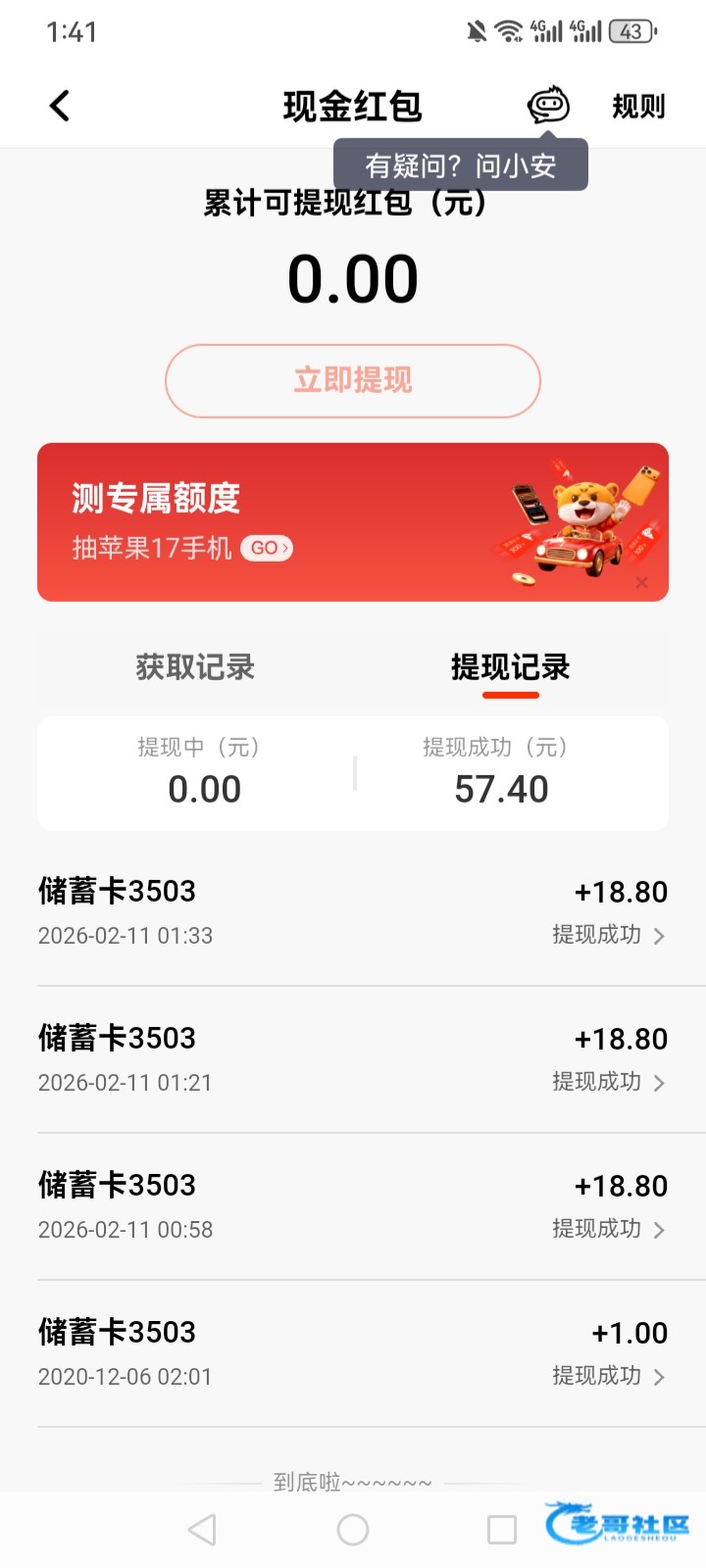The height and width of the screenshot is (1568, 706).
Task: Switch to the 获取记录 tab
Action: (x=195, y=667)
